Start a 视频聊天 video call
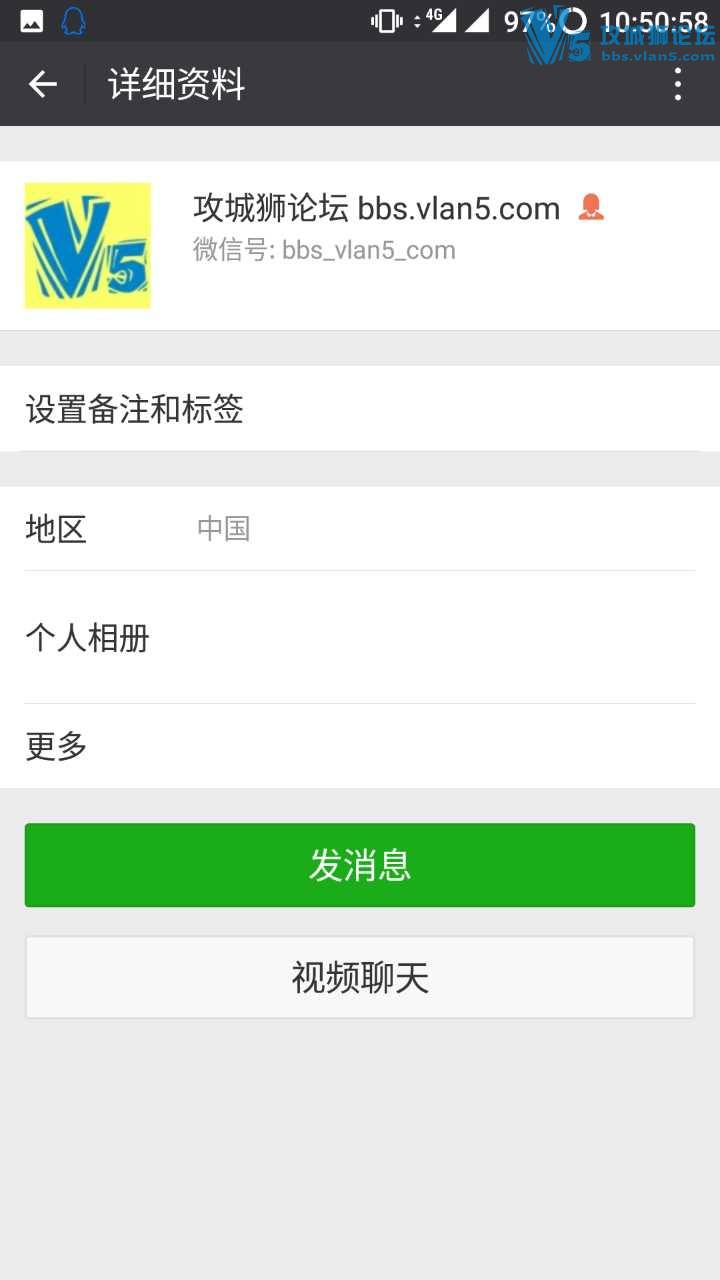720x1280 pixels. [360, 977]
